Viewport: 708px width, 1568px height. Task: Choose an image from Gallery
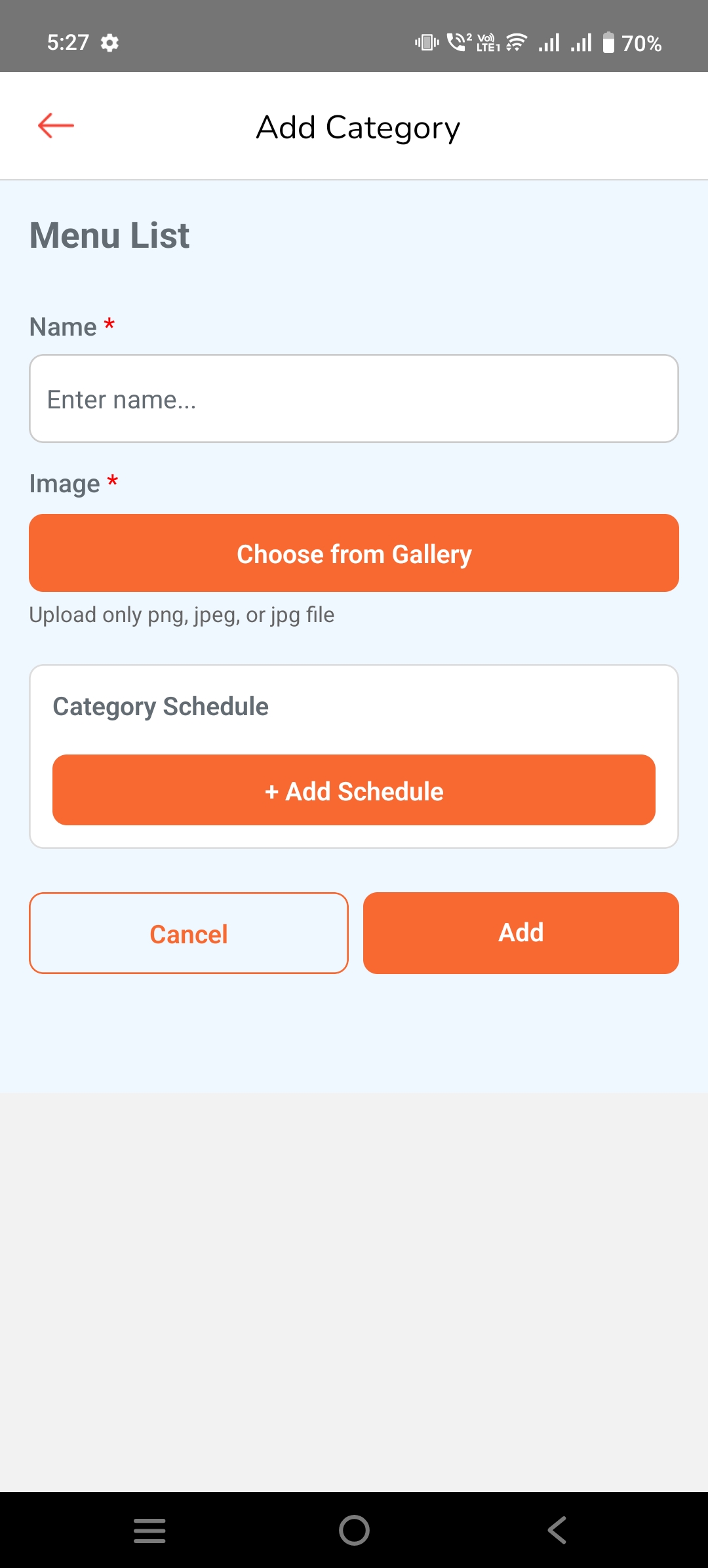pyautogui.click(x=354, y=553)
